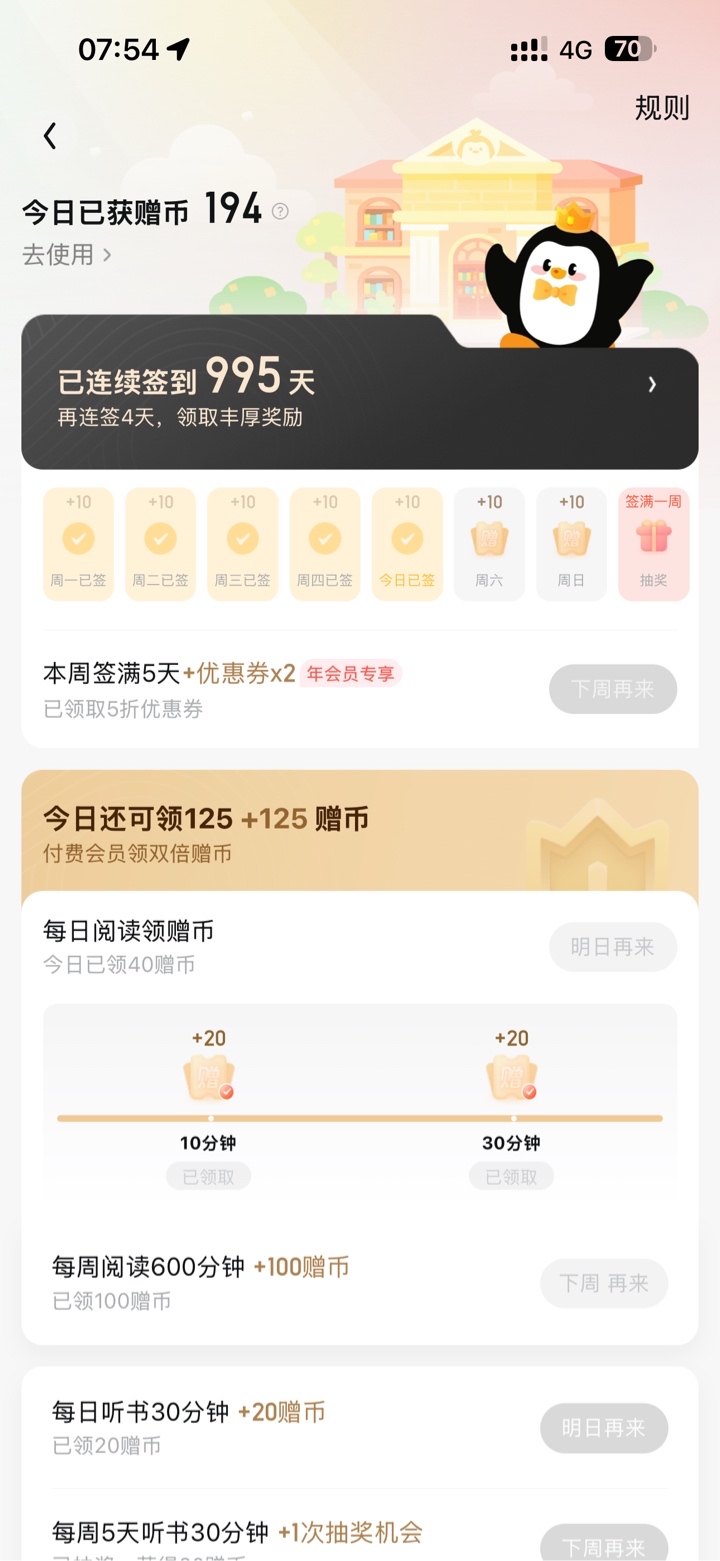Viewport: 720px width, 1561px height.
Task: Open the help icon beside 194
Action: point(280,211)
